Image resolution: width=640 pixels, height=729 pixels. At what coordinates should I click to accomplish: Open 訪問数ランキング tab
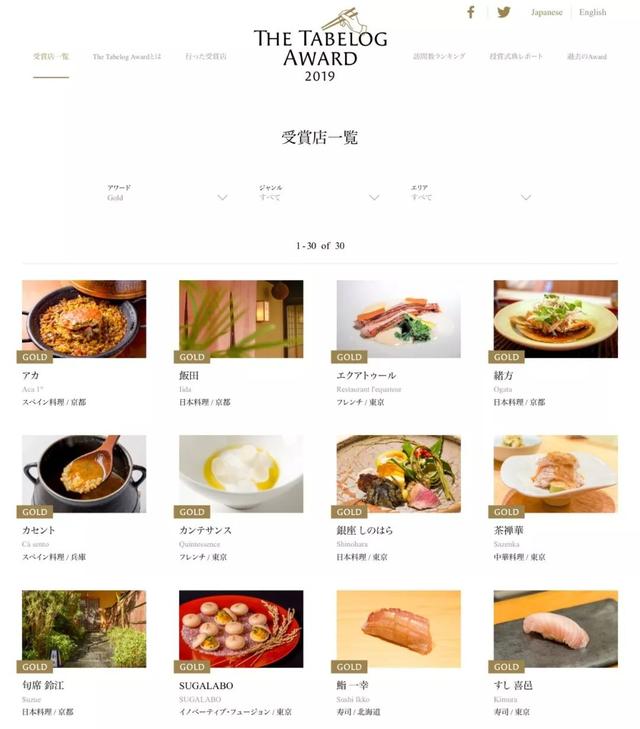(x=439, y=57)
